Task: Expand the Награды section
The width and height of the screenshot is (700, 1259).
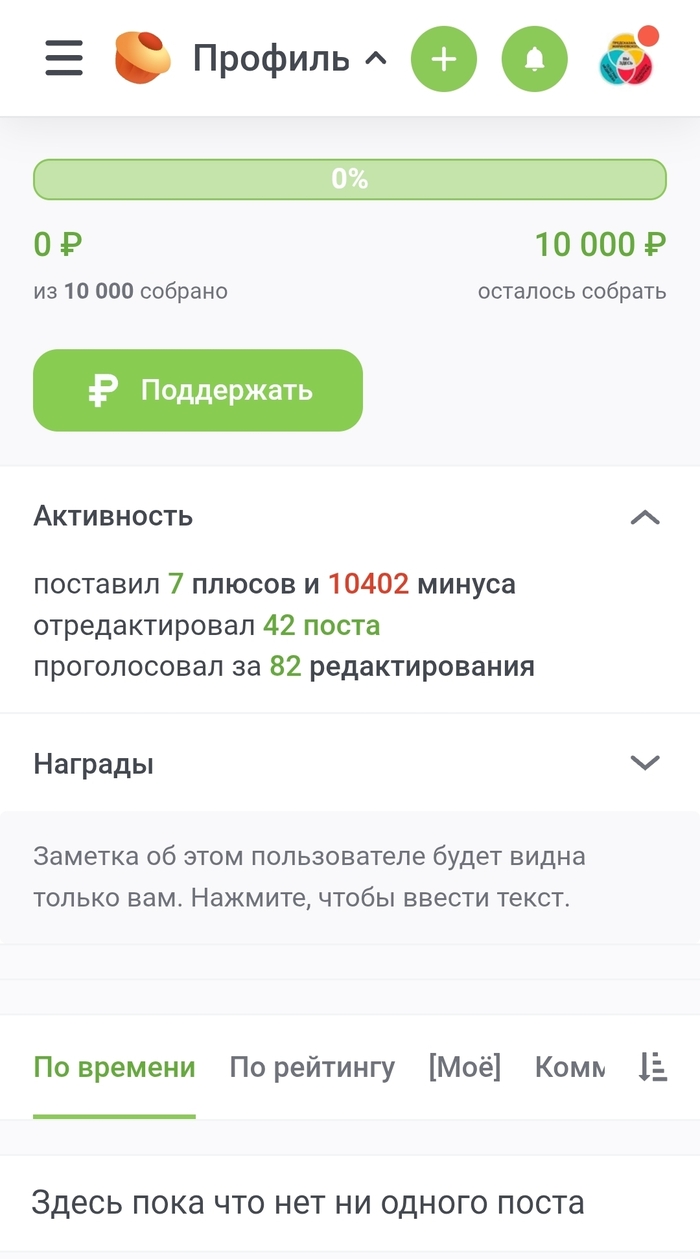Action: tap(645, 764)
